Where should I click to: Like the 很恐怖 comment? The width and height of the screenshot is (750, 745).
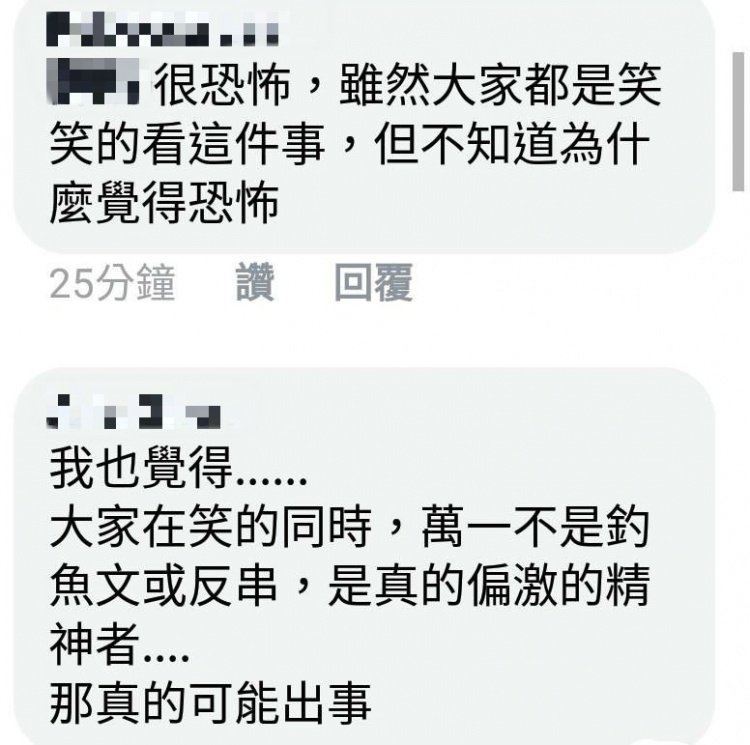[x=255, y=285]
